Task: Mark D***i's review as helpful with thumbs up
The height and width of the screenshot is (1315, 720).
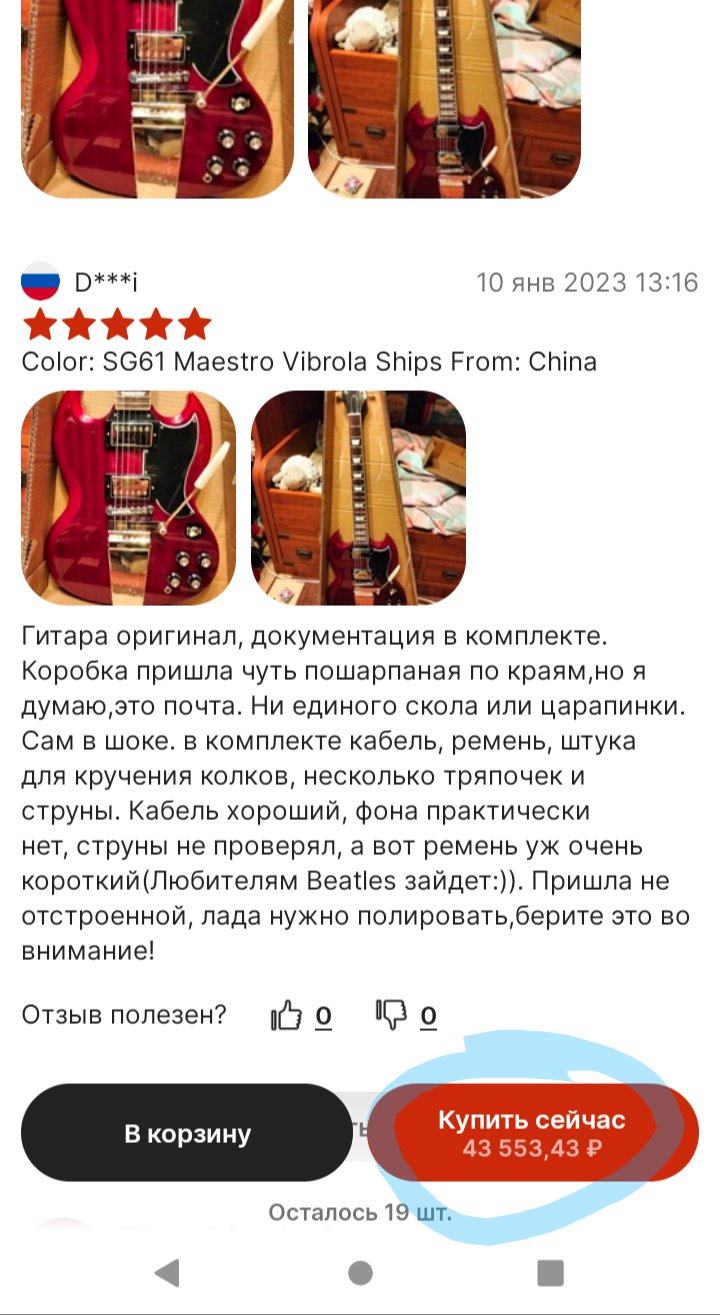Action: (x=287, y=1016)
